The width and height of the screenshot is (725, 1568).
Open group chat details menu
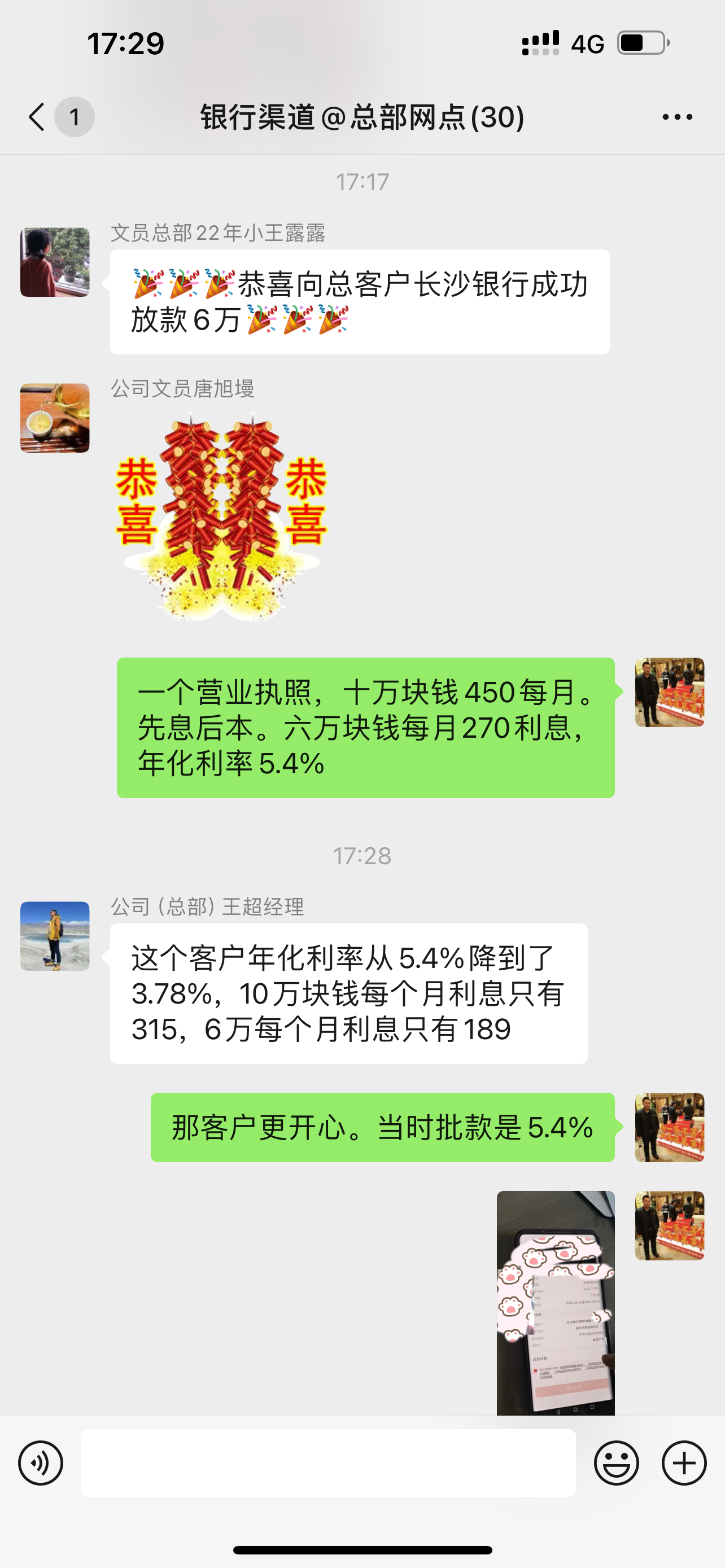tap(677, 117)
